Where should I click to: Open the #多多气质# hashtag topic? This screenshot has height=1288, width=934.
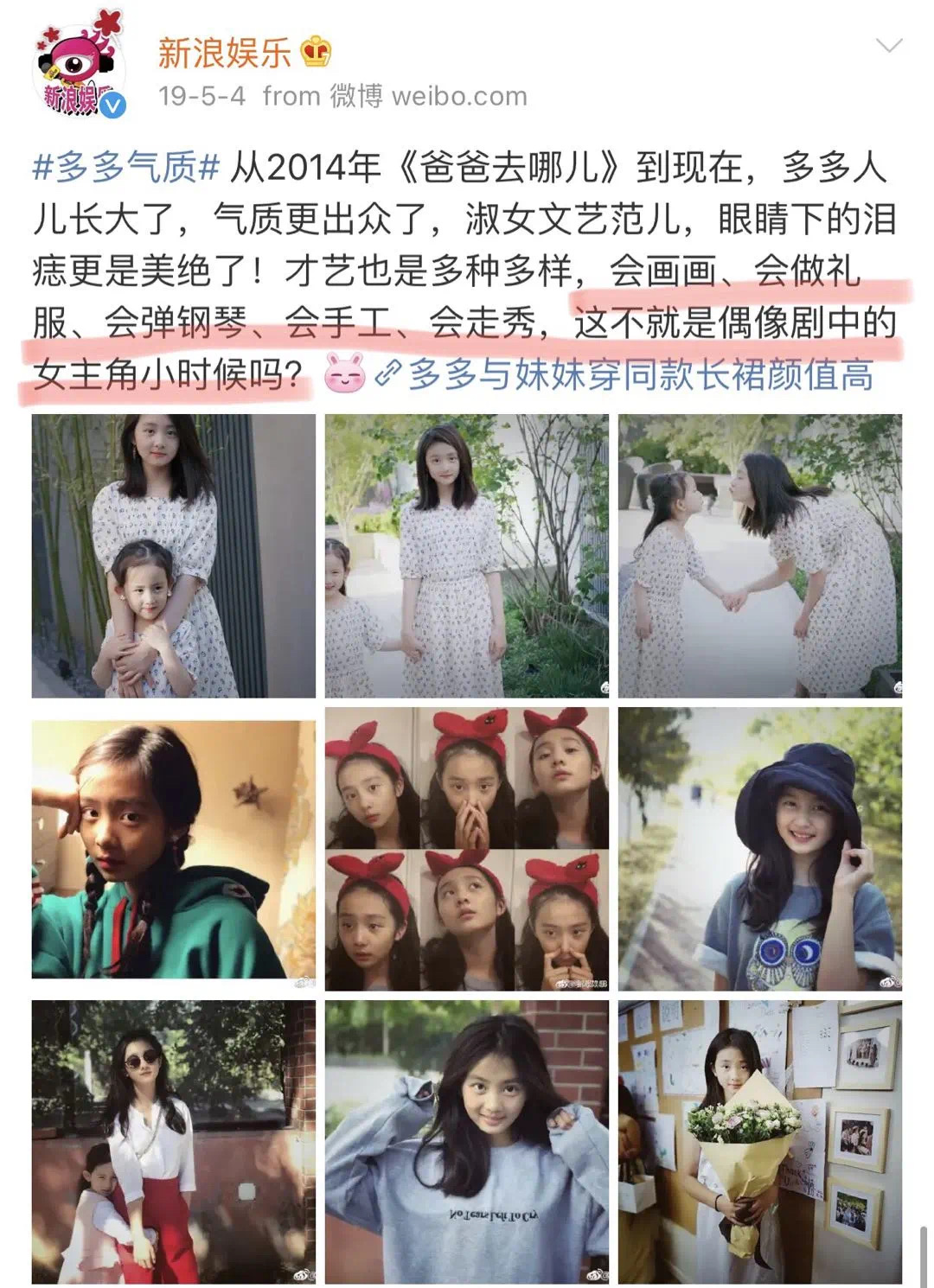pos(126,168)
